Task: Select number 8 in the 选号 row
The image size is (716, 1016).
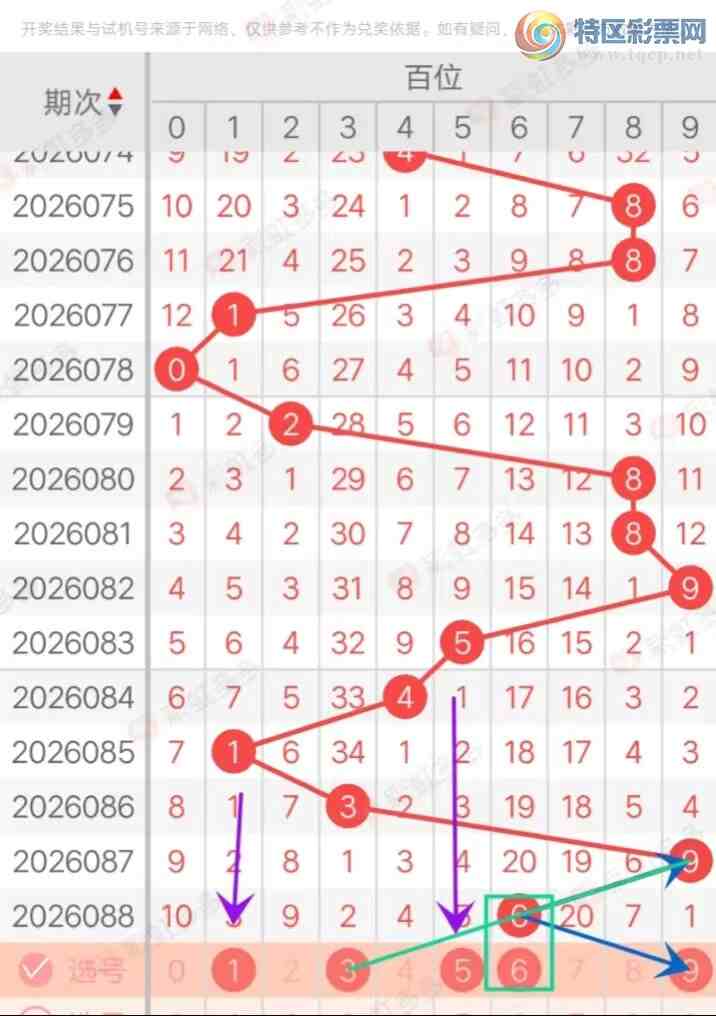Action: tap(632, 970)
